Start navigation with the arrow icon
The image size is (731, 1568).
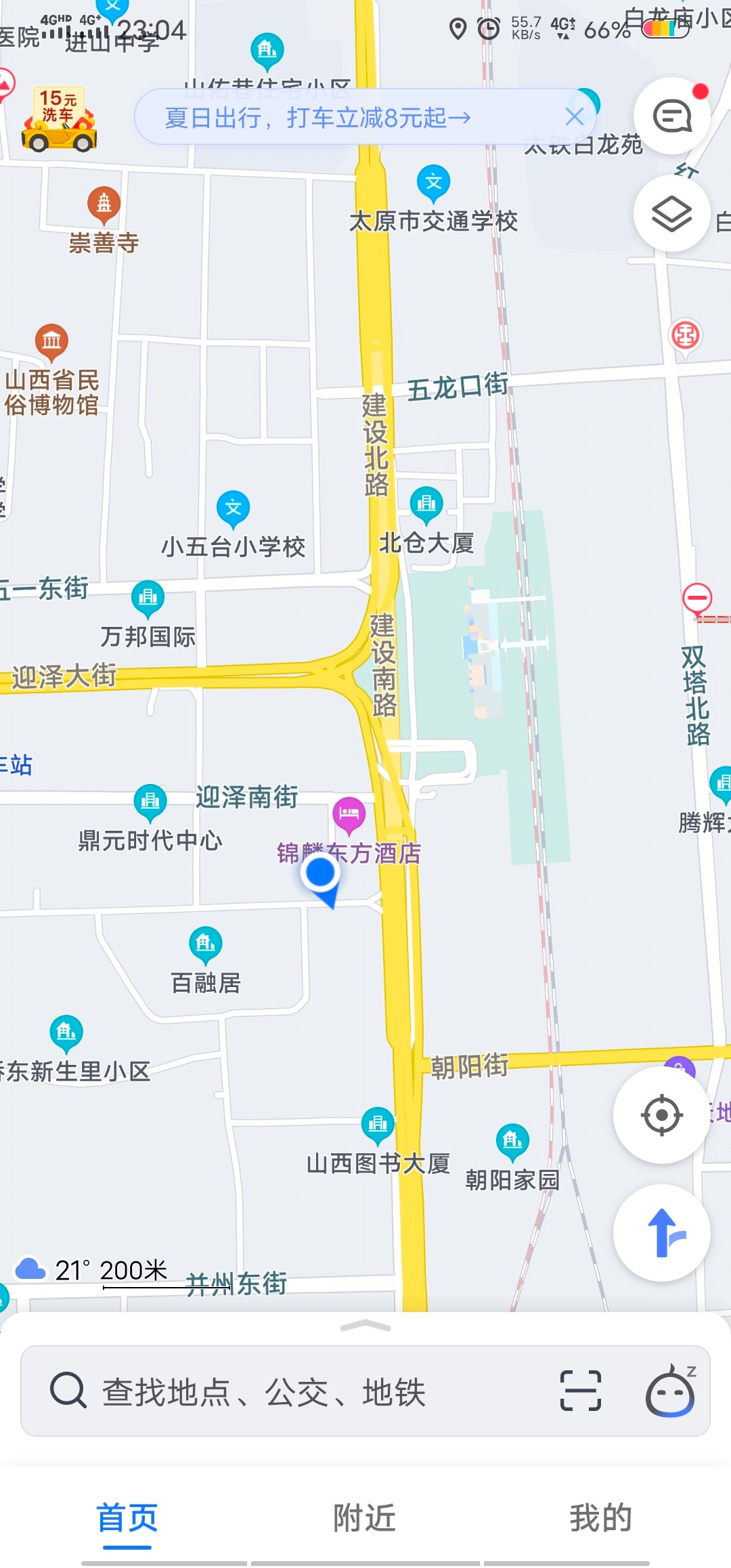pyautogui.click(x=662, y=1234)
